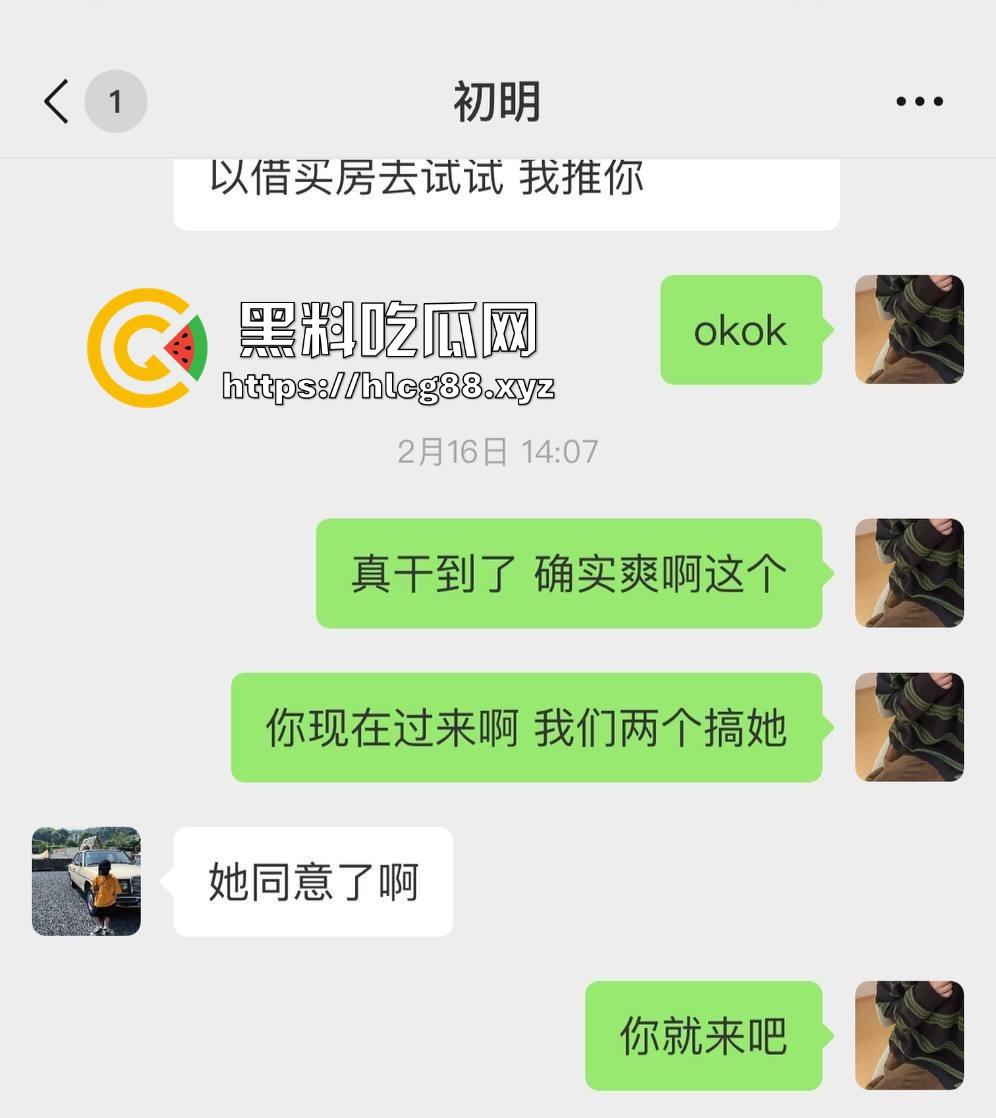Tap the message 你现在过来啊 我们两个搞她
Viewport: 996px width, 1118px height.
(x=525, y=728)
